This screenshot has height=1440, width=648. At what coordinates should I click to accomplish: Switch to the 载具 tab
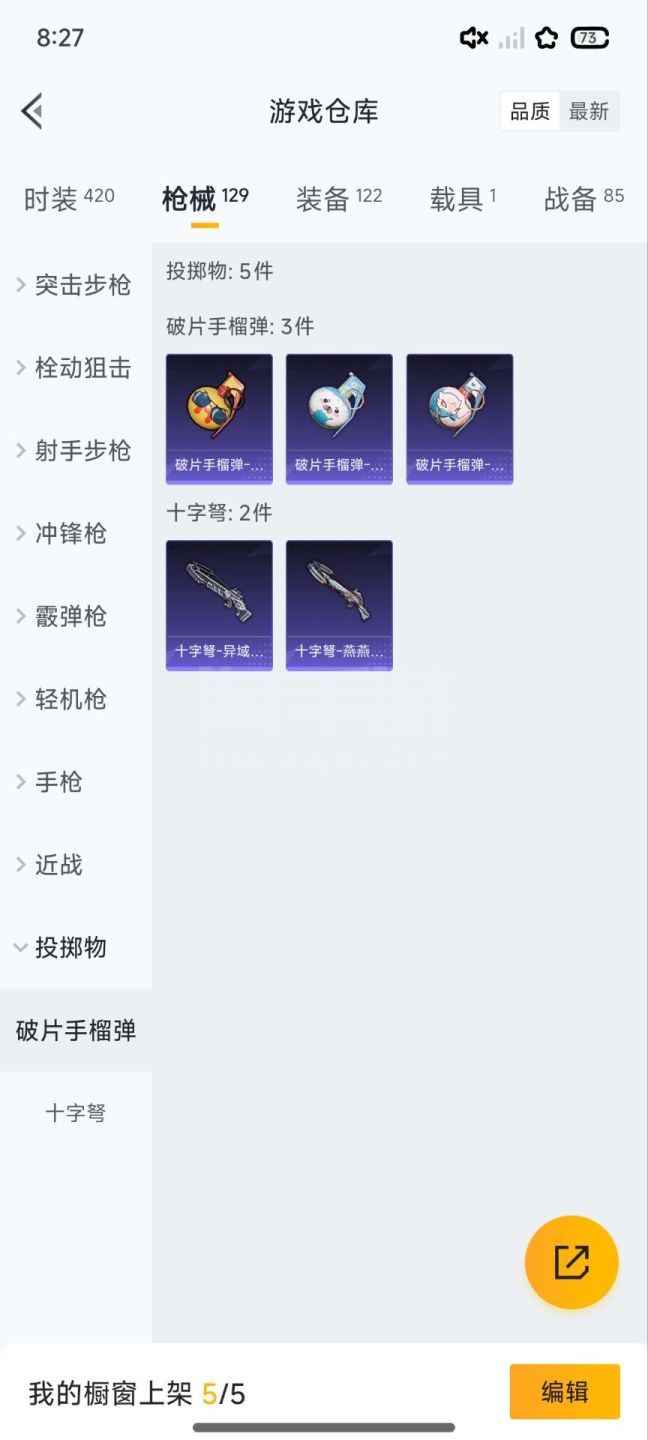(x=463, y=199)
